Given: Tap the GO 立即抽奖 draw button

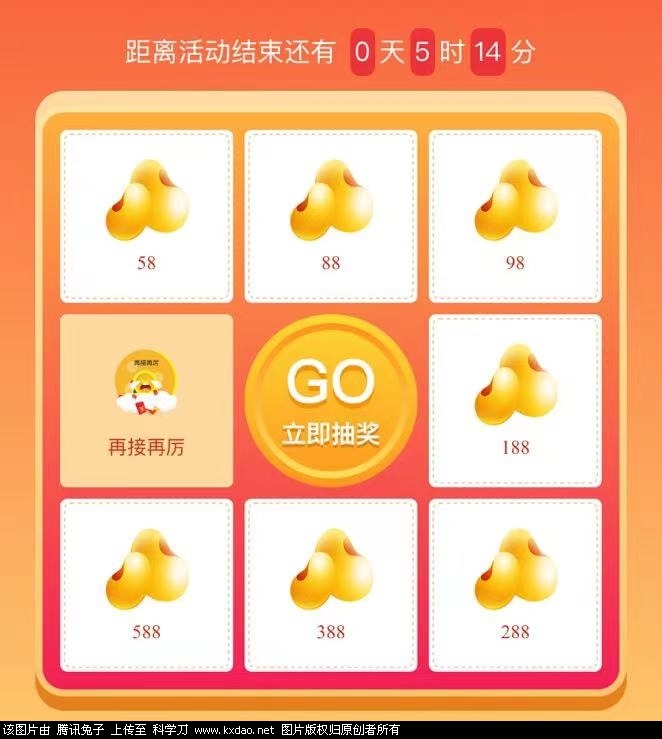Looking at the screenshot, I should click(x=331, y=401).
